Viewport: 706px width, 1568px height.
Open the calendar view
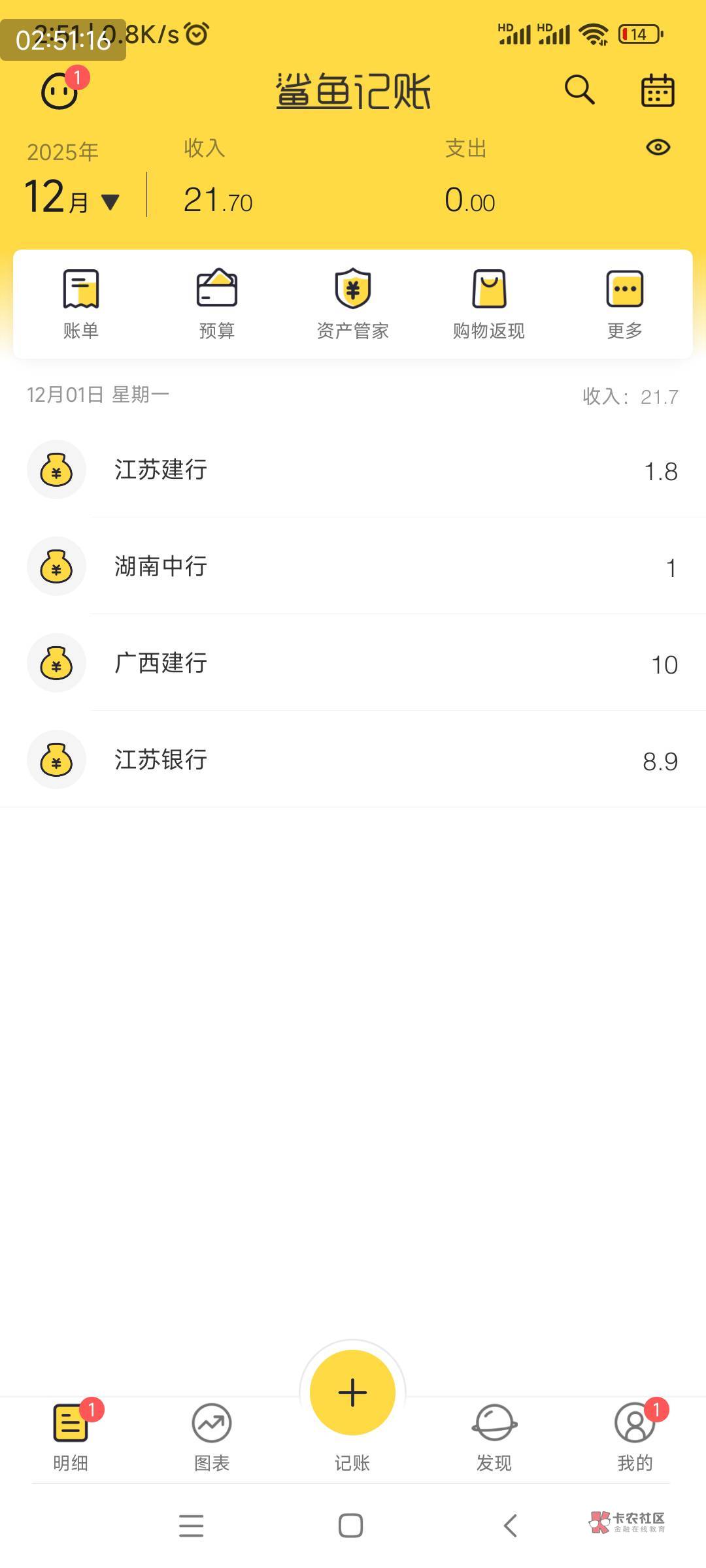[x=657, y=90]
